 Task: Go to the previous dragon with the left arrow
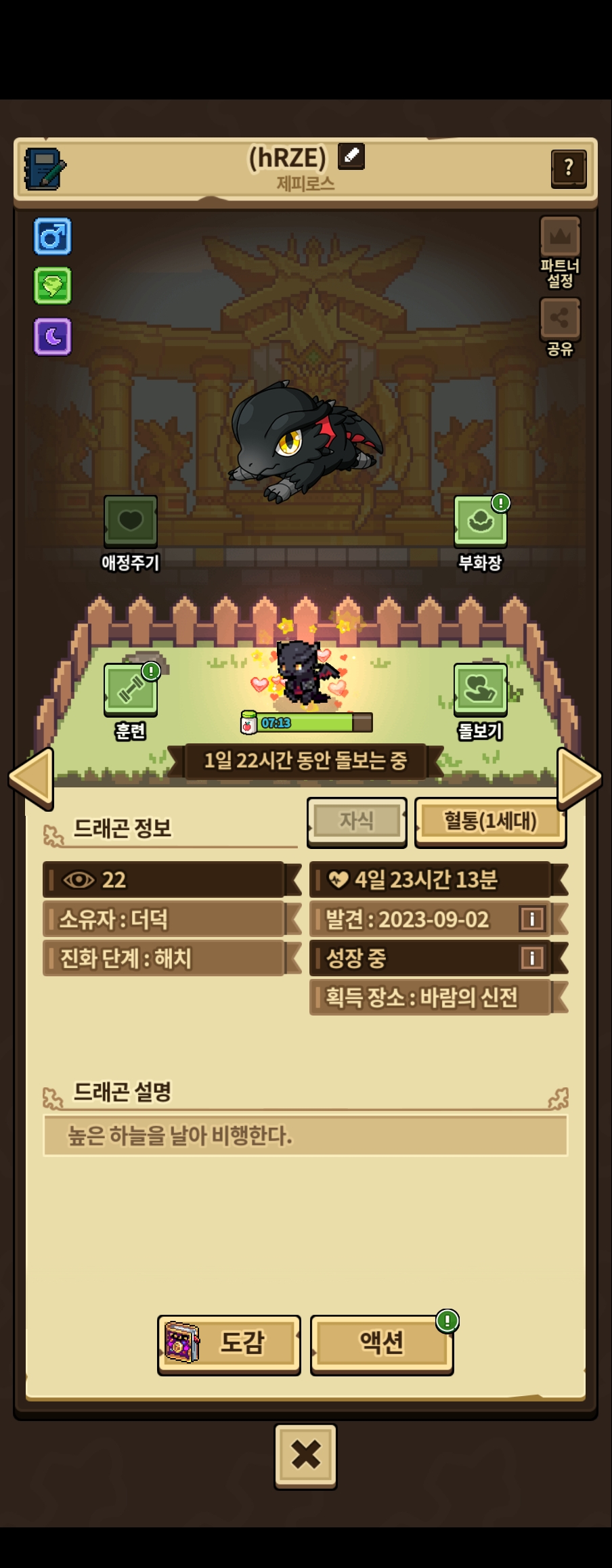[x=31, y=778]
